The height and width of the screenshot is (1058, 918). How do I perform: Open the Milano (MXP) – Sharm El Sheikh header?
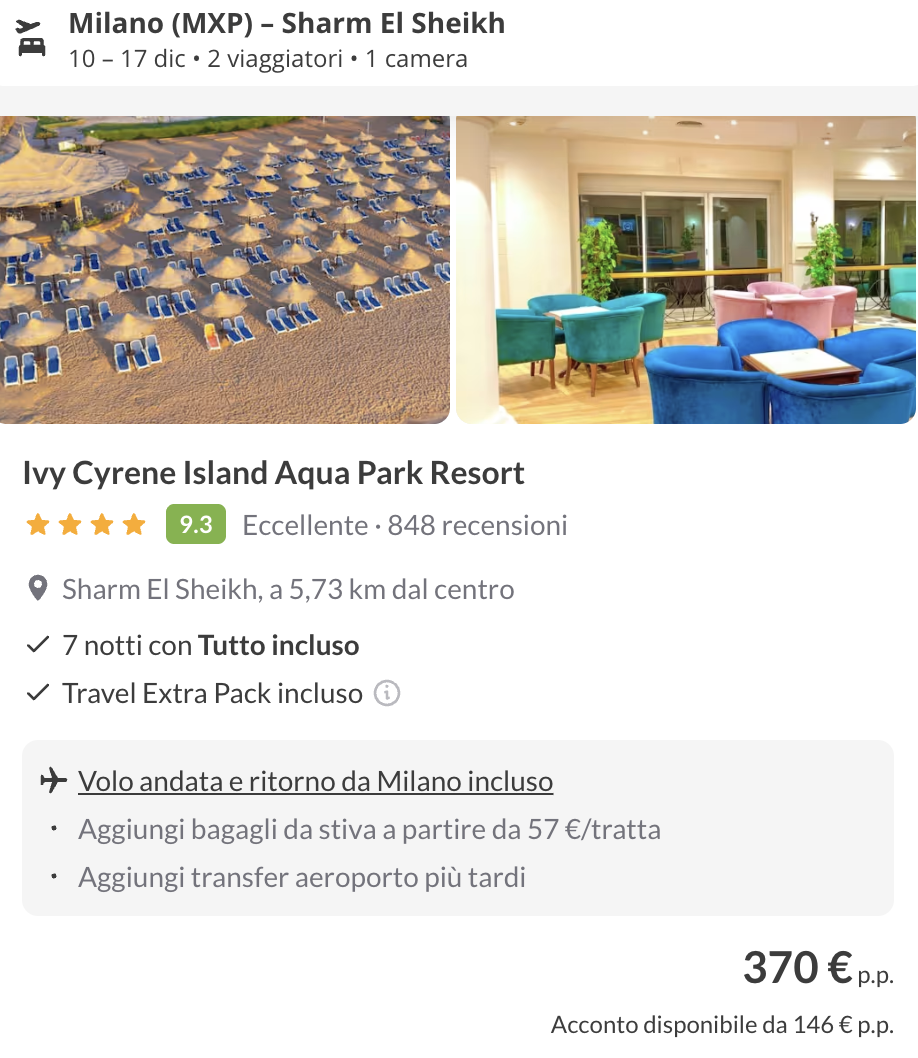coord(287,23)
